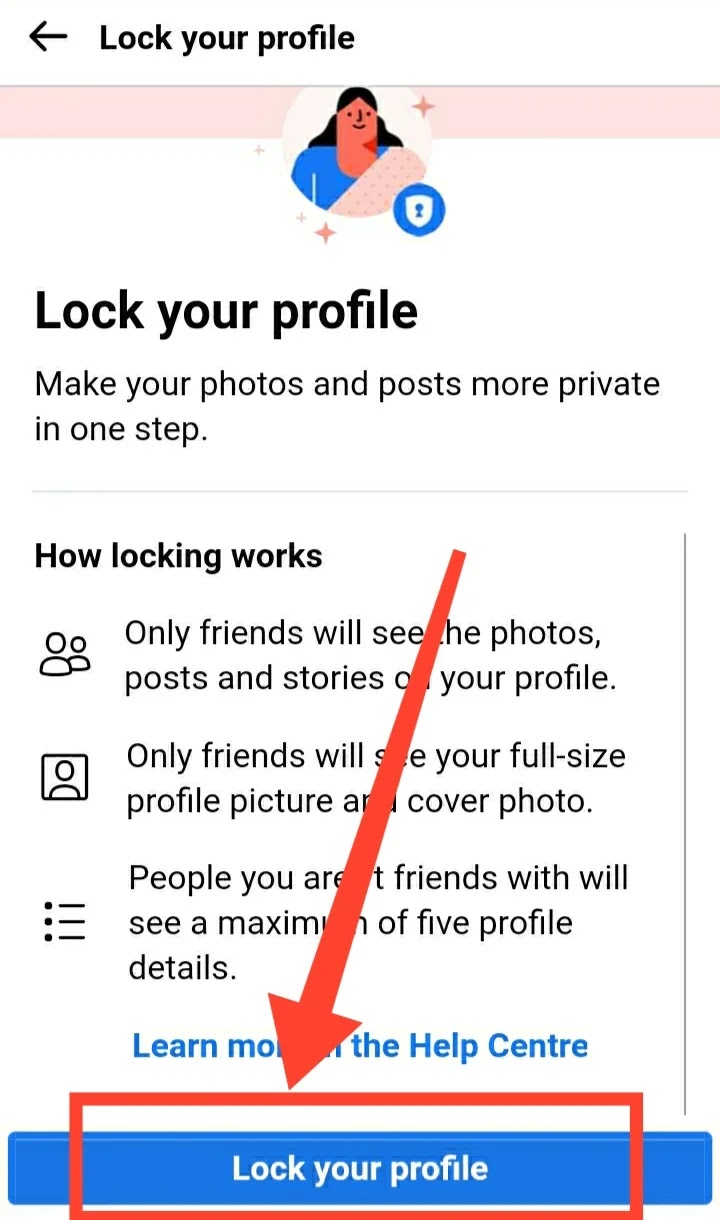The height and width of the screenshot is (1220, 720).
Task: Open the Help Centre learn more link
Action: pyautogui.click(x=360, y=1046)
